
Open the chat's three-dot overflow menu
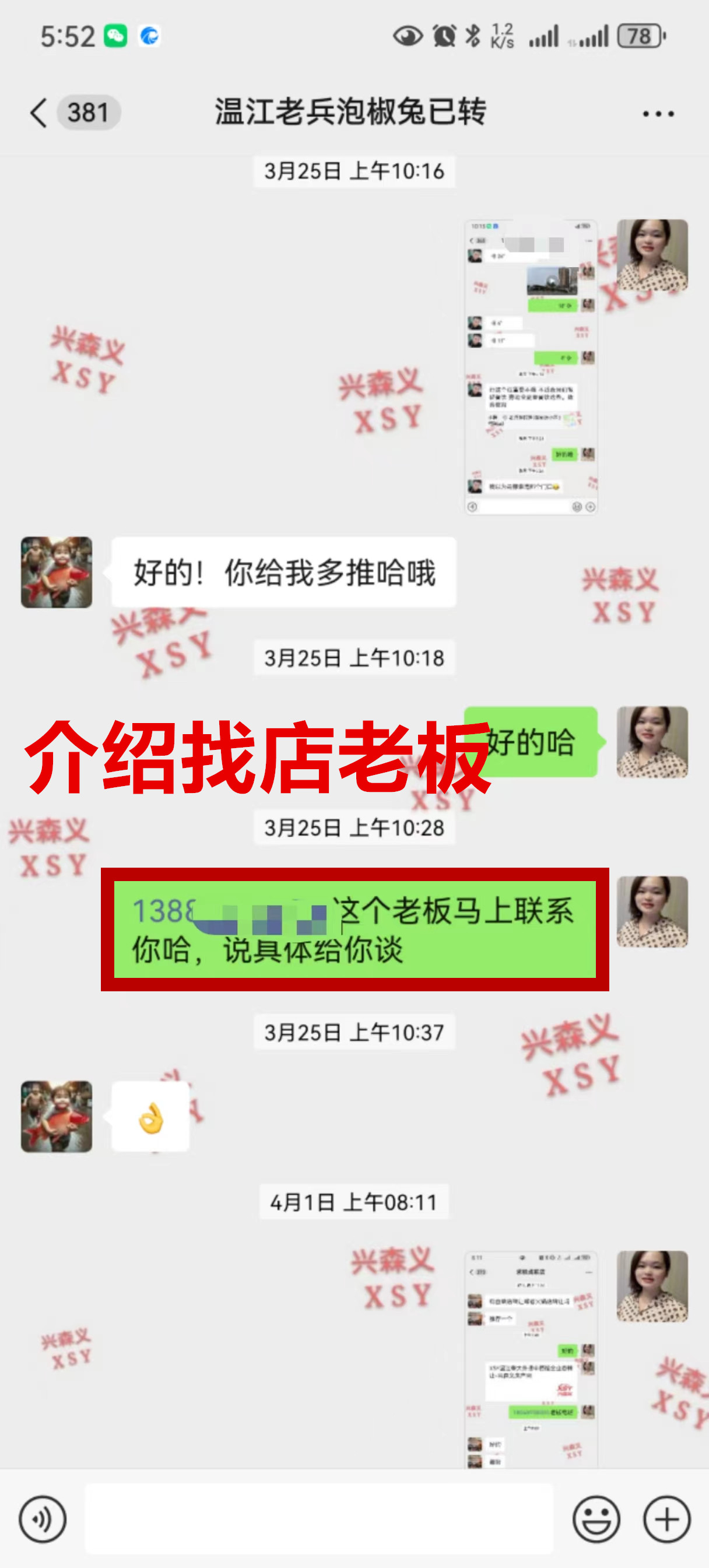point(658,114)
